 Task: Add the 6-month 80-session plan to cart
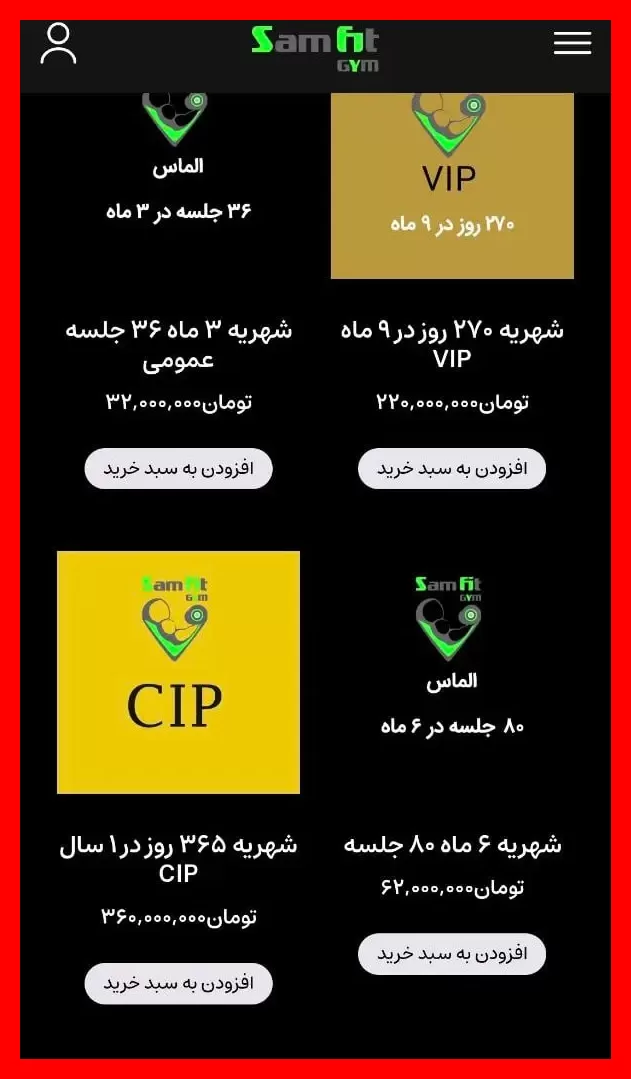click(452, 953)
